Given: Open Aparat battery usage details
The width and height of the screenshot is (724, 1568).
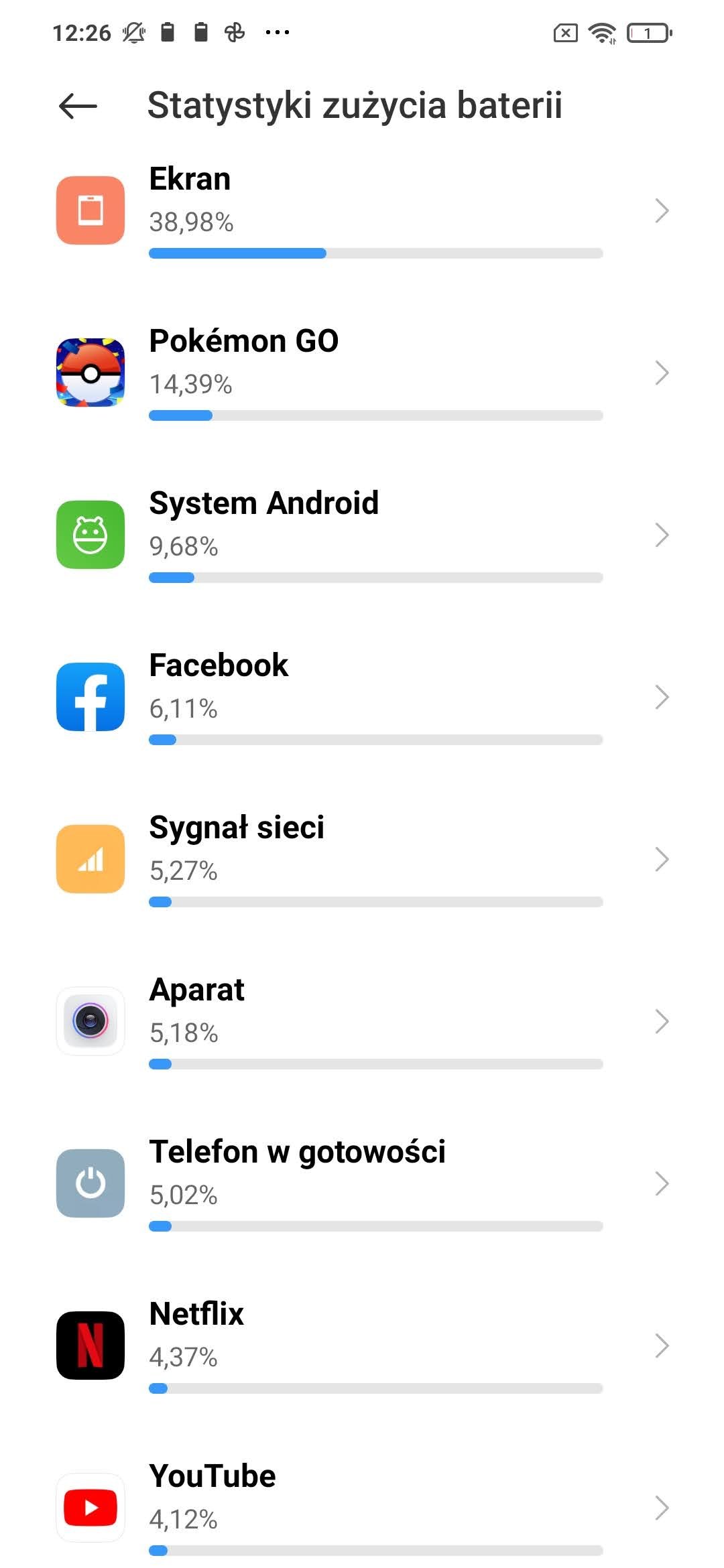Looking at the screenshot, I should point(362,1021).
